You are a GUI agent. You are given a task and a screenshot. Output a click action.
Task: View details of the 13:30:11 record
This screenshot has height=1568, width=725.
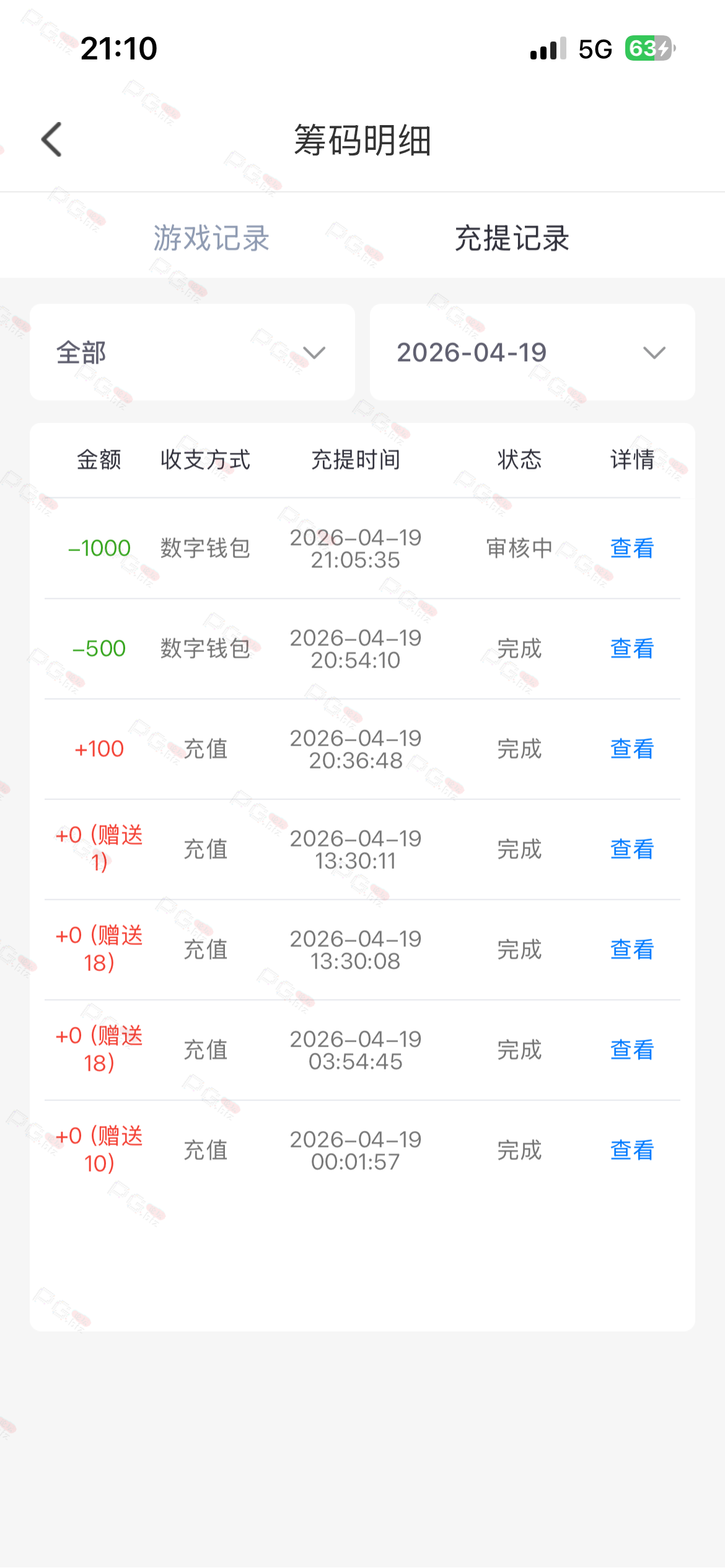[632, 849]
